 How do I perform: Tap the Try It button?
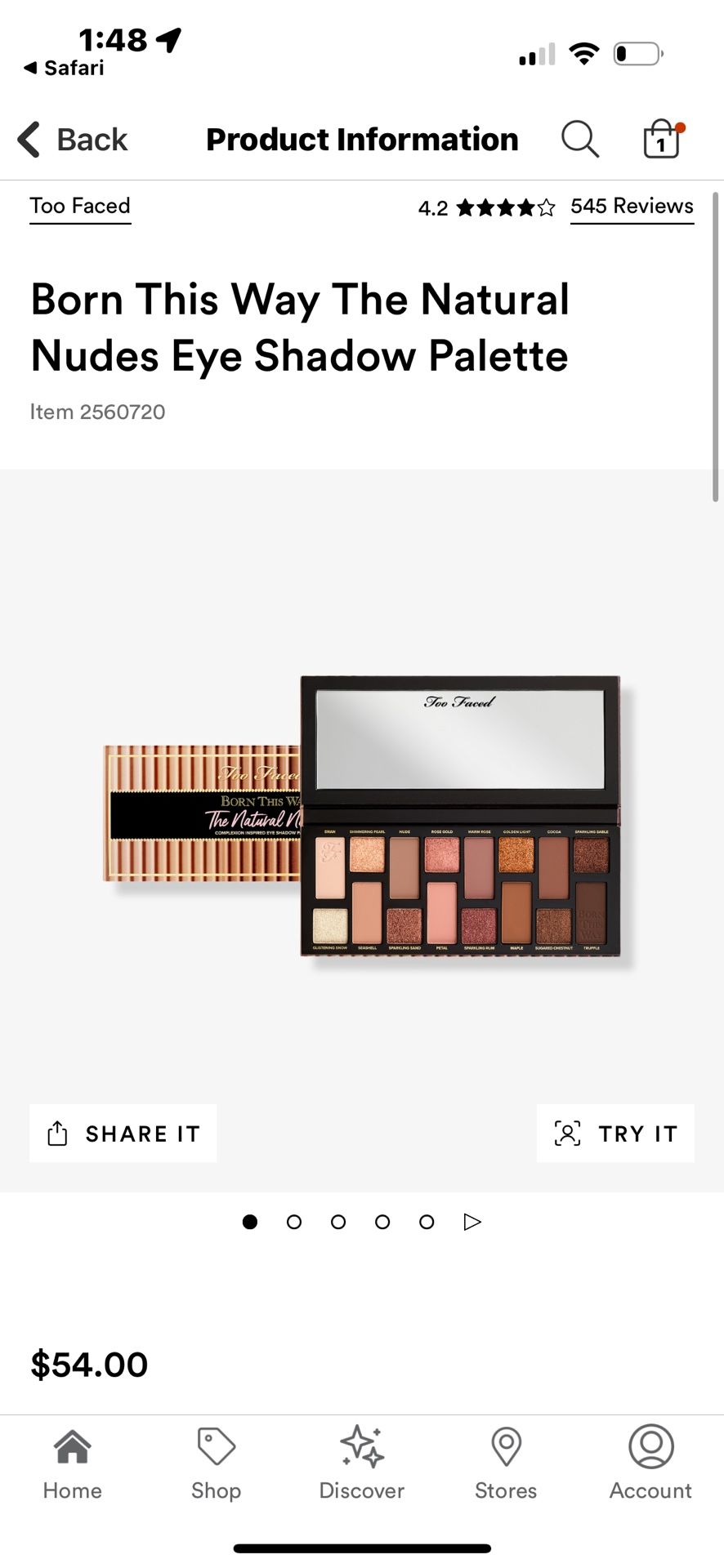point(615,1133)
